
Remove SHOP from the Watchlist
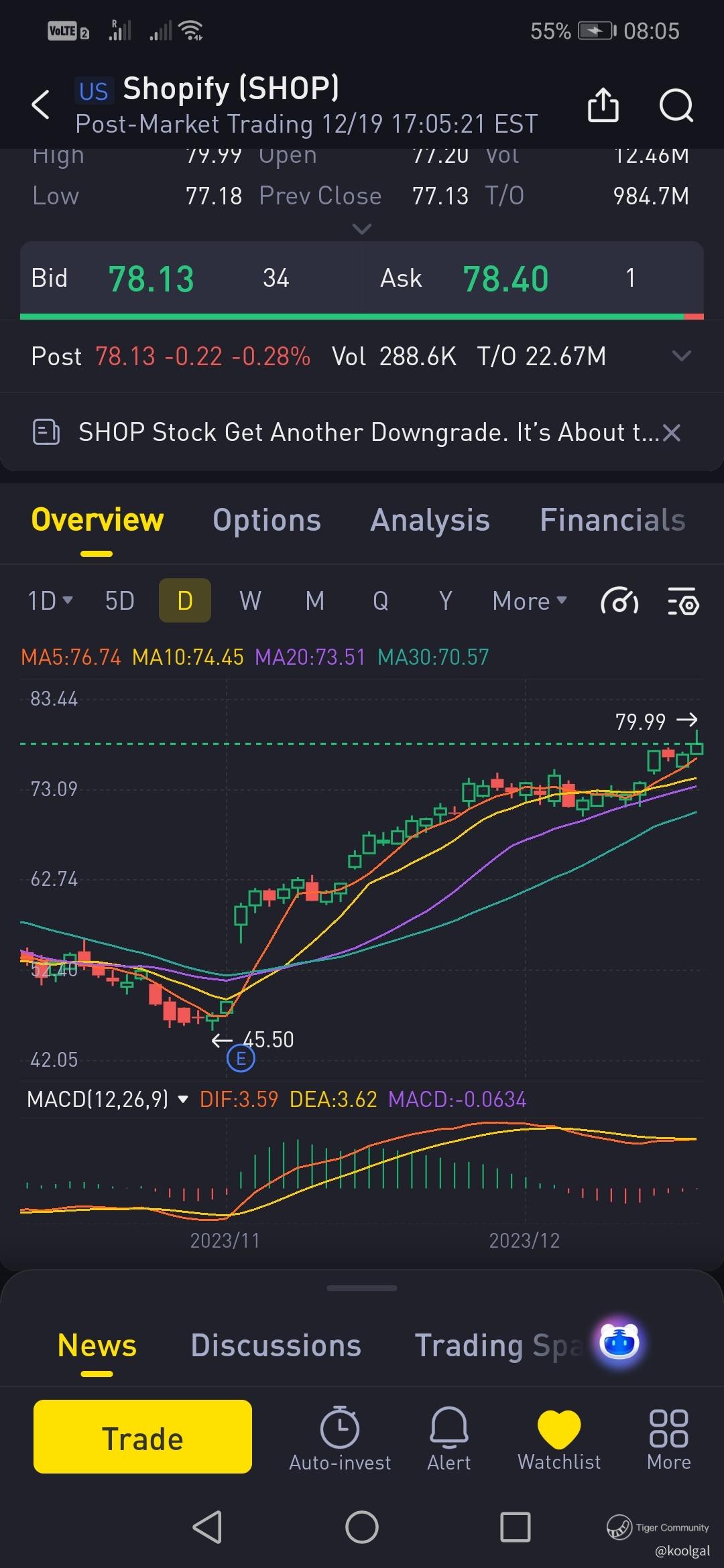pyautogui.click(x=559, y=1438)
